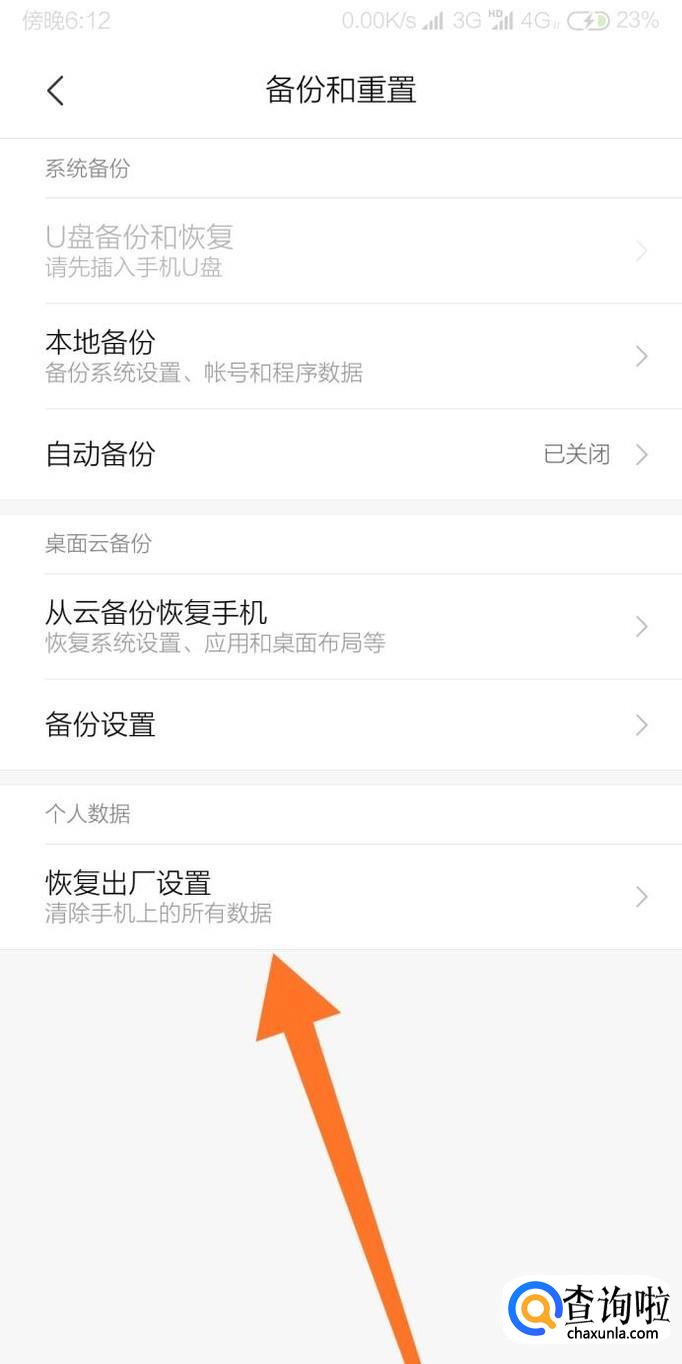Viewport: 682px width, 1364px height.
Task: Go back from 备份和重置 screen
Action: [x=55, y=91]
